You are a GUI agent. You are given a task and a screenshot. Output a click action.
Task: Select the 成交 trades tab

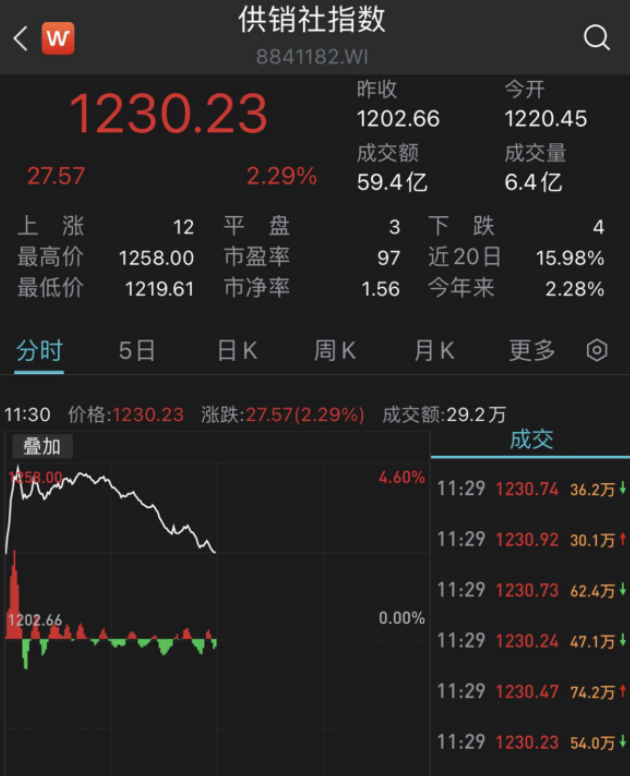[x=531, y=440]
